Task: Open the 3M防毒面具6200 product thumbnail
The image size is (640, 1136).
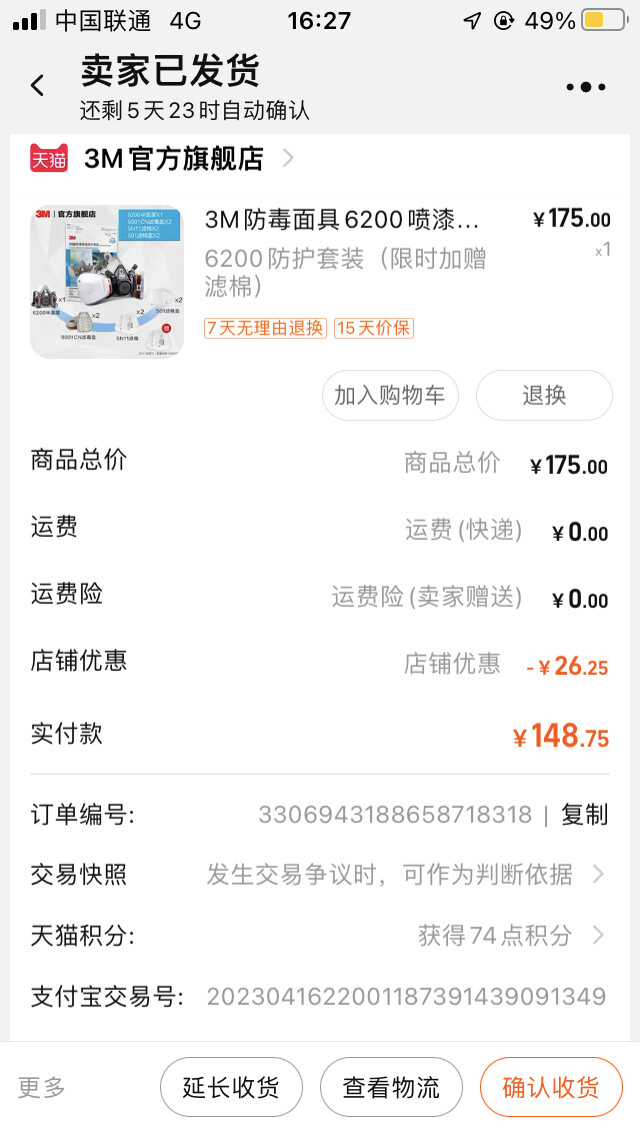Action: pos(107,279)
